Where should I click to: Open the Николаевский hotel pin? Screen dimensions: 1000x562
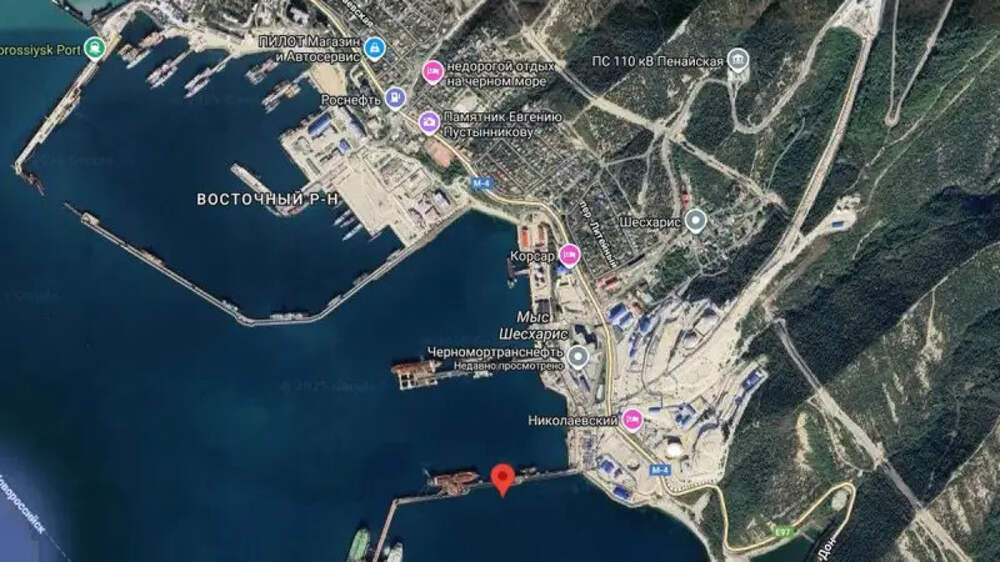pyautogui.click(x=632, y=420)
